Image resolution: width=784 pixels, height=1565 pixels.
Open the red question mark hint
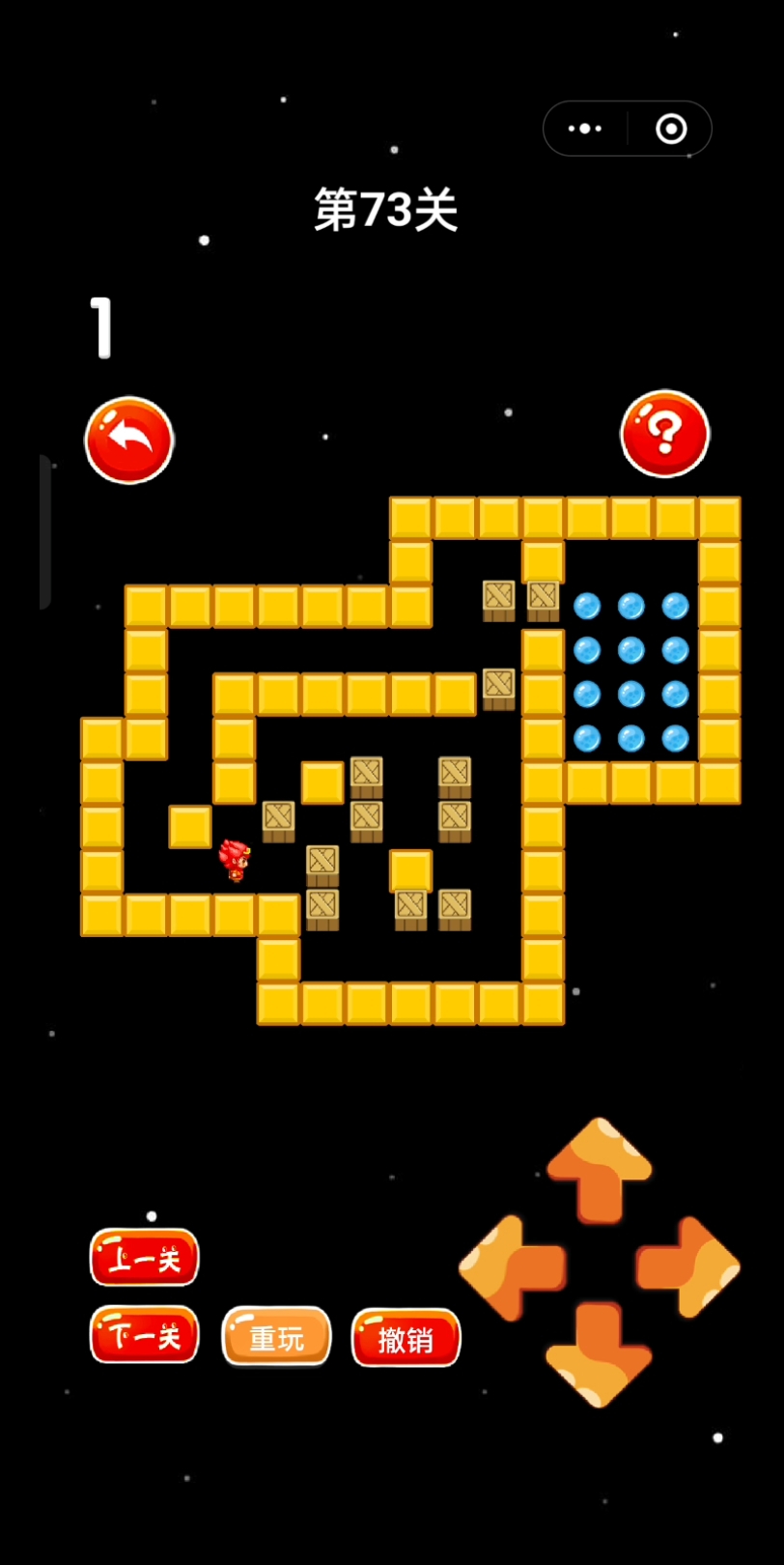[665, 434]
